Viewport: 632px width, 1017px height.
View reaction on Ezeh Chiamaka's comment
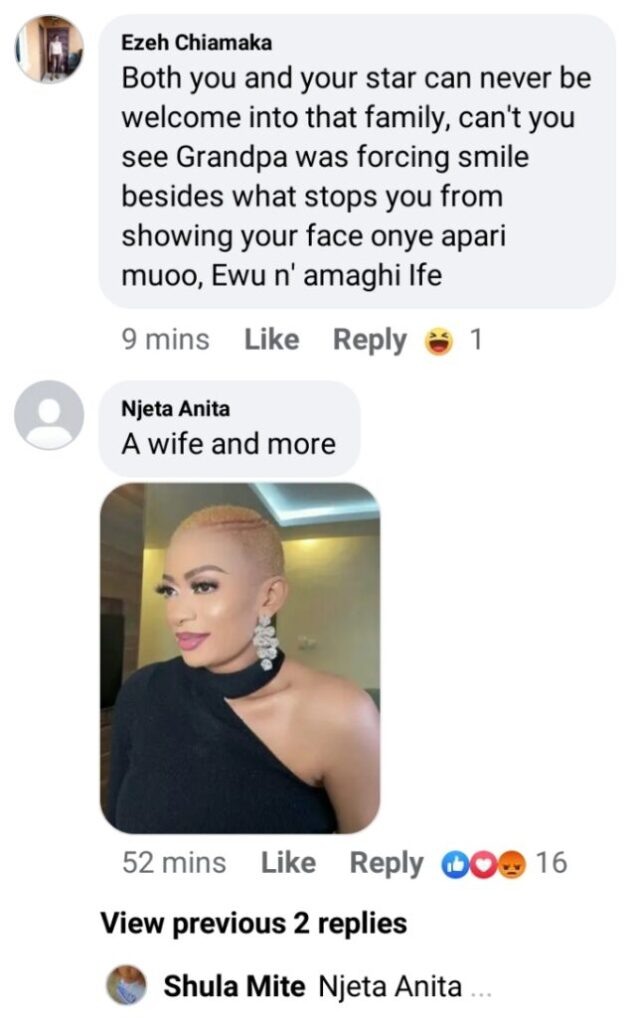click(454, 340)
